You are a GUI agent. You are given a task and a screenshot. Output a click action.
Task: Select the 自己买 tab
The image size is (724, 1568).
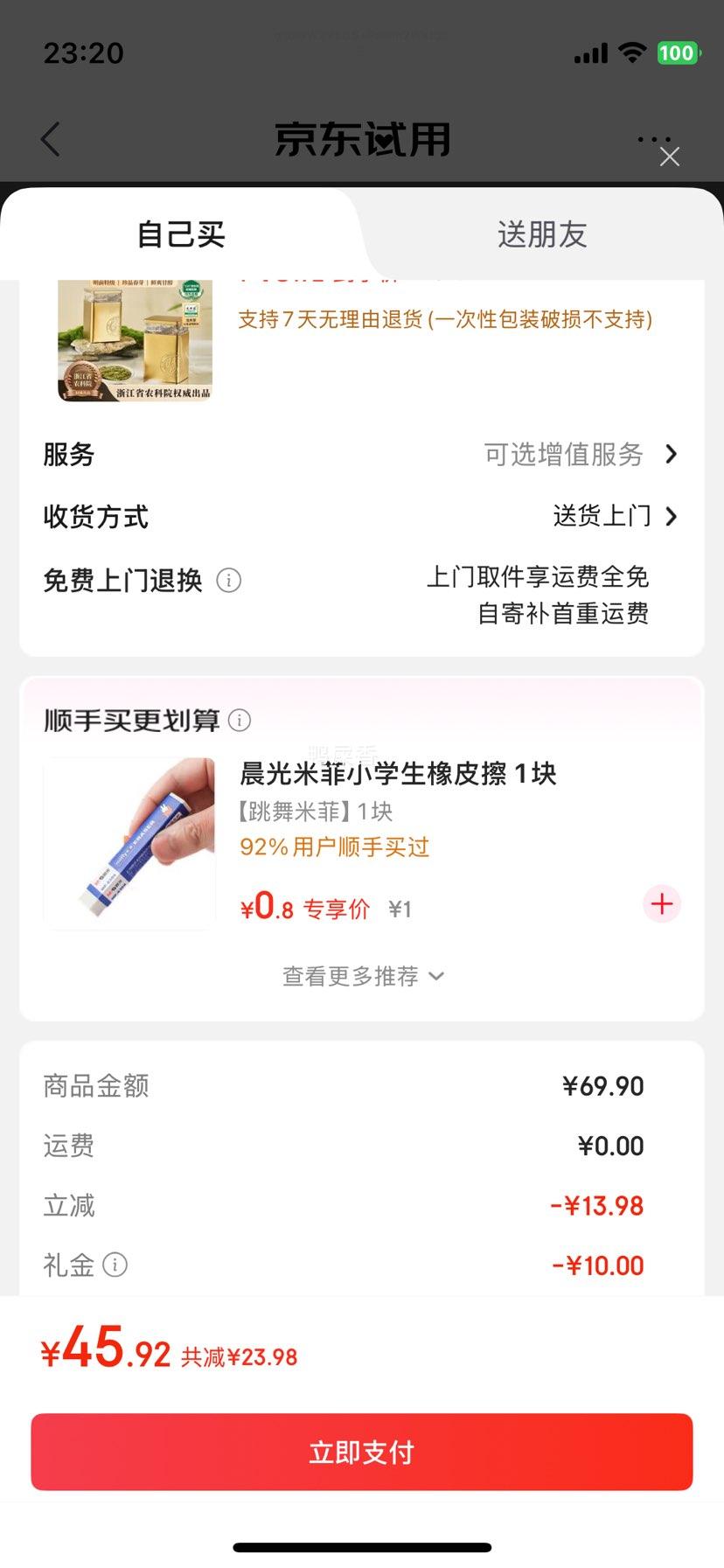click(181, 234)
